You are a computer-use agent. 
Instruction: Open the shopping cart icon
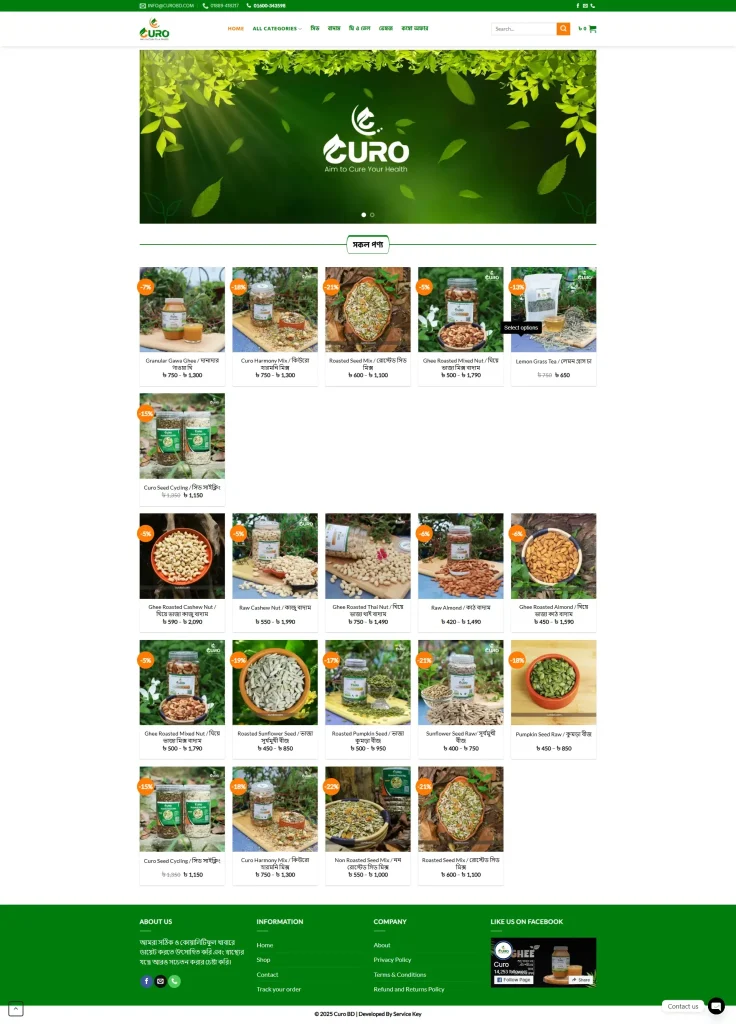click(592, 29)
